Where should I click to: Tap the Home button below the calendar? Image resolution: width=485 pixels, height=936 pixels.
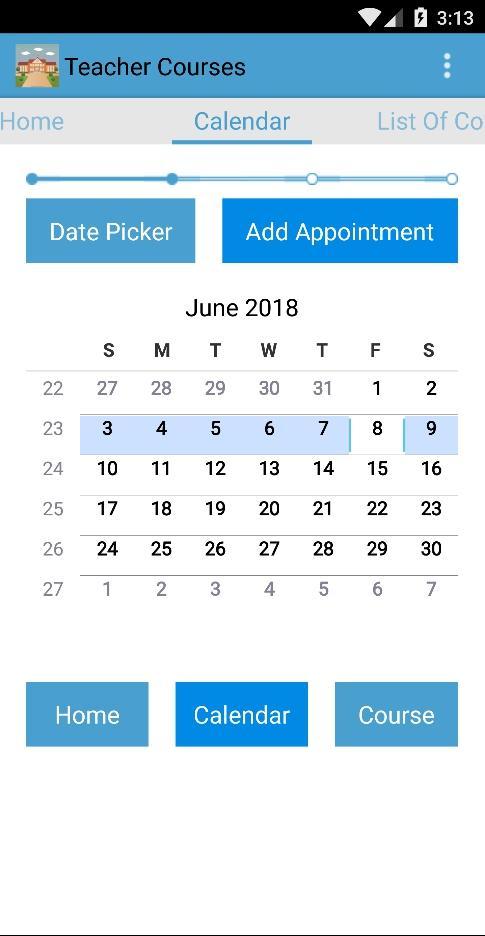[87, 715]
